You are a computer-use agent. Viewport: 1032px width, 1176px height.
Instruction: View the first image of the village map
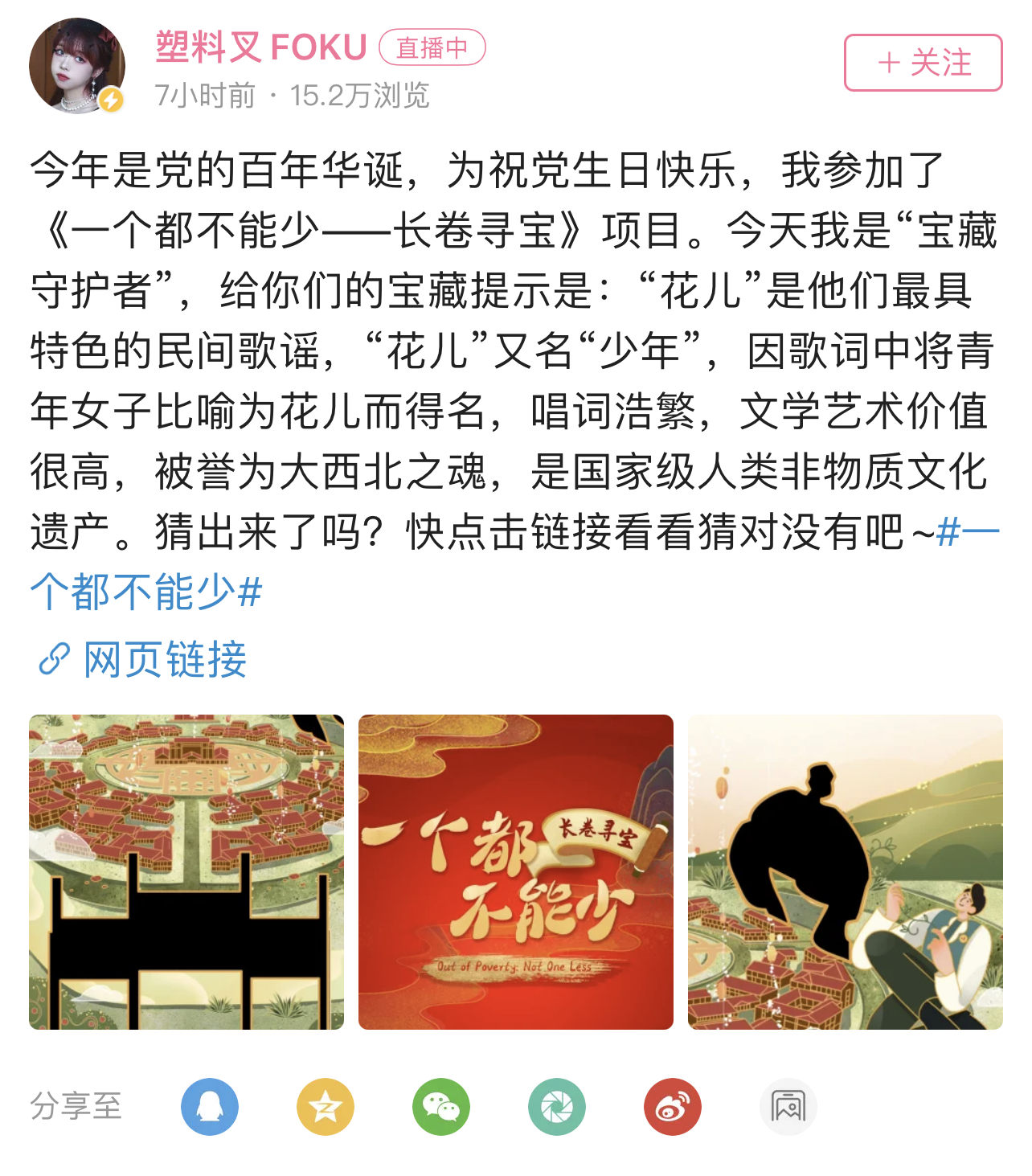click(186, 871)
